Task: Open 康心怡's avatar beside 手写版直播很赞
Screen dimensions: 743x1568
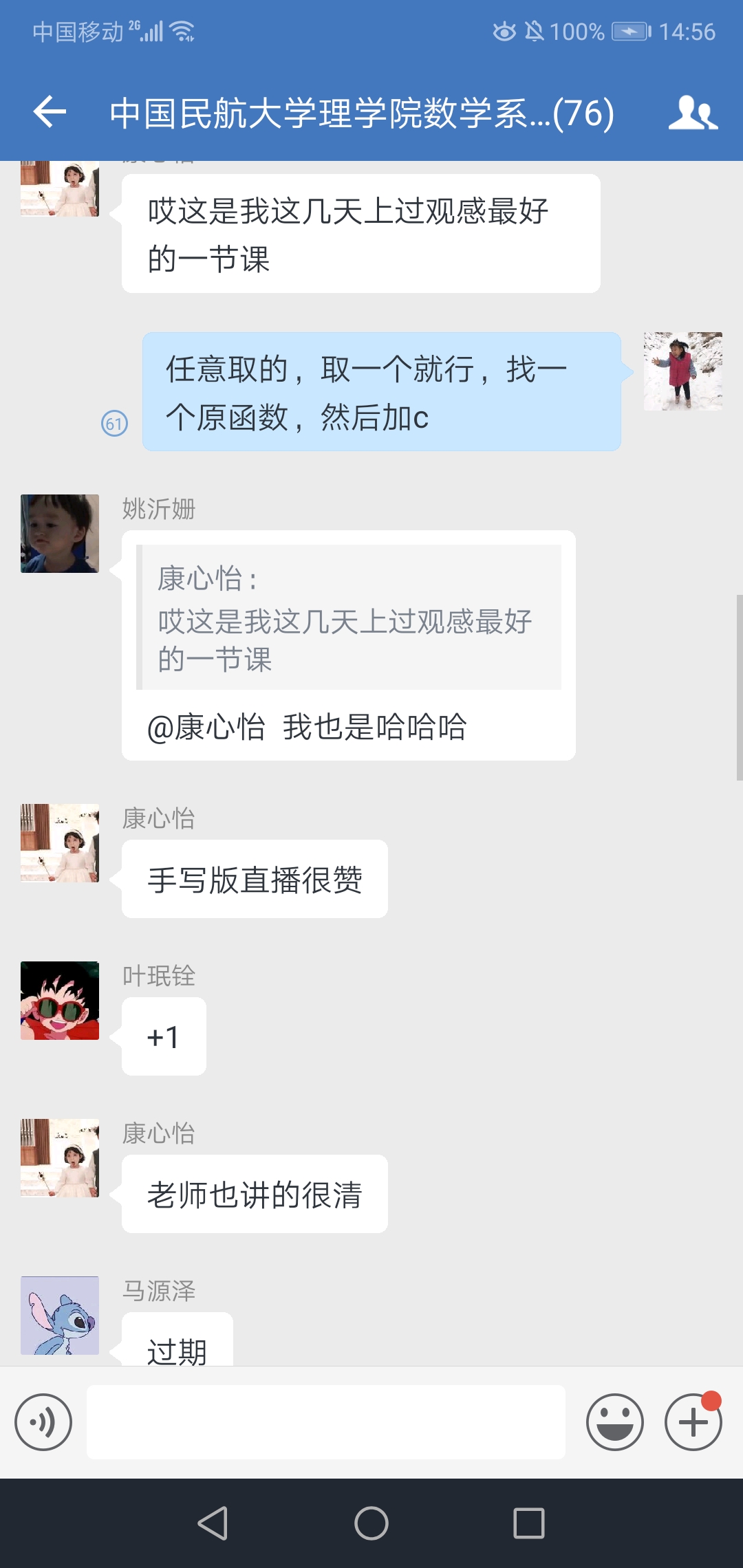Action: pos(60,843)
